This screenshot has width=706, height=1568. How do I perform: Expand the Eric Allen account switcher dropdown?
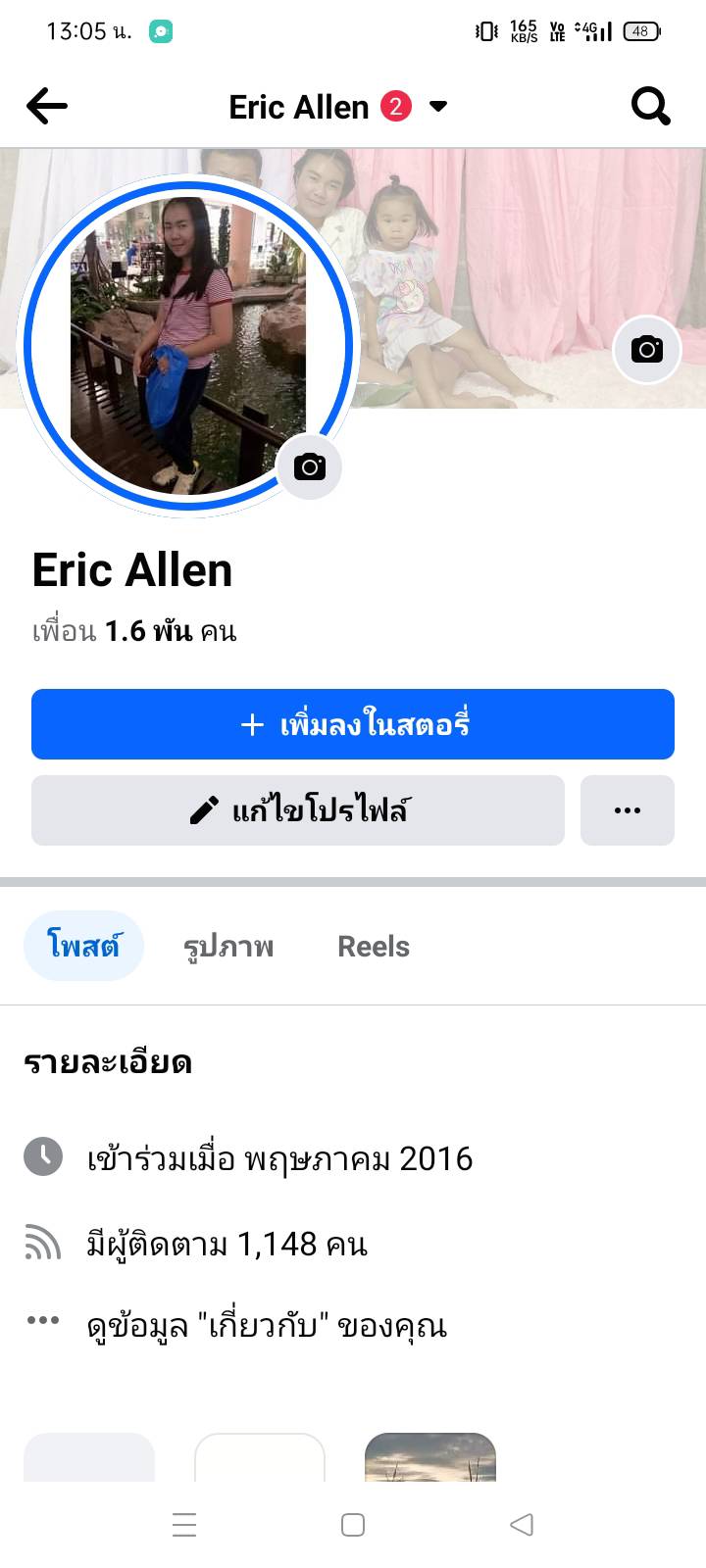pyautogui.click(x=438, y=106)
